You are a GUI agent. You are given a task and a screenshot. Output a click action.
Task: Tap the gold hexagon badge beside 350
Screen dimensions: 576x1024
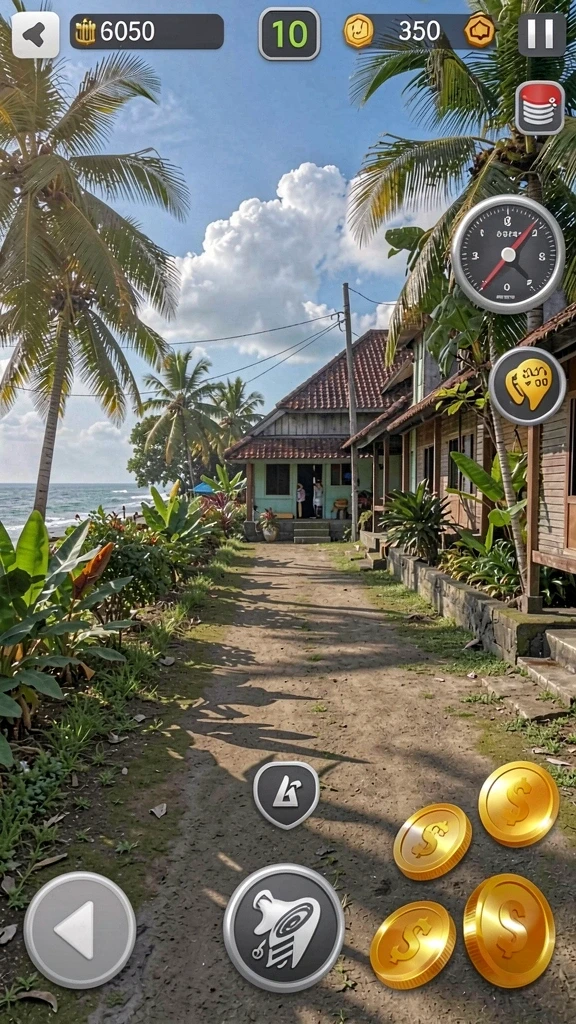(479, 31)
